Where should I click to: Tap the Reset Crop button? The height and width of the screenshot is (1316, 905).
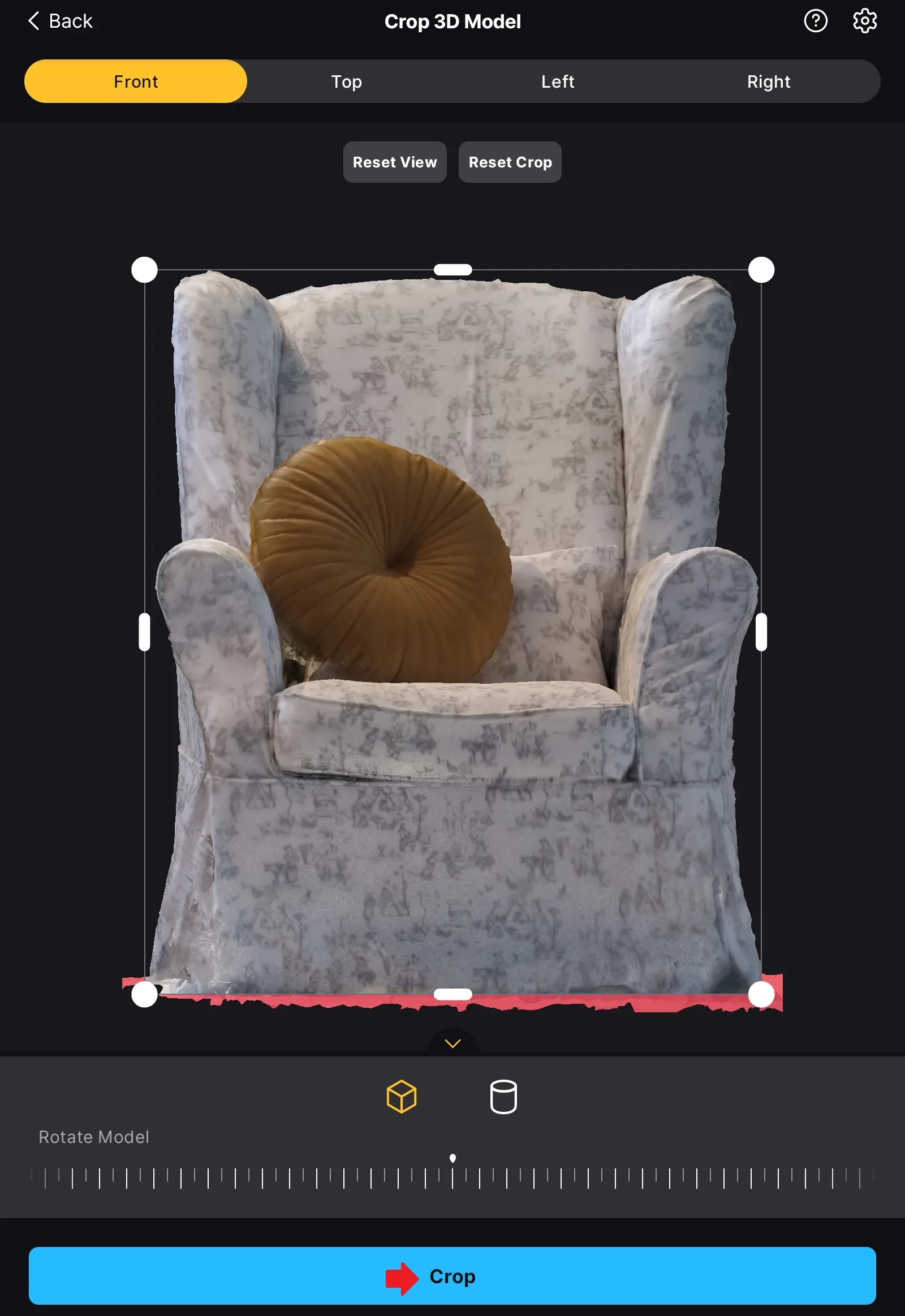point(510,162)
